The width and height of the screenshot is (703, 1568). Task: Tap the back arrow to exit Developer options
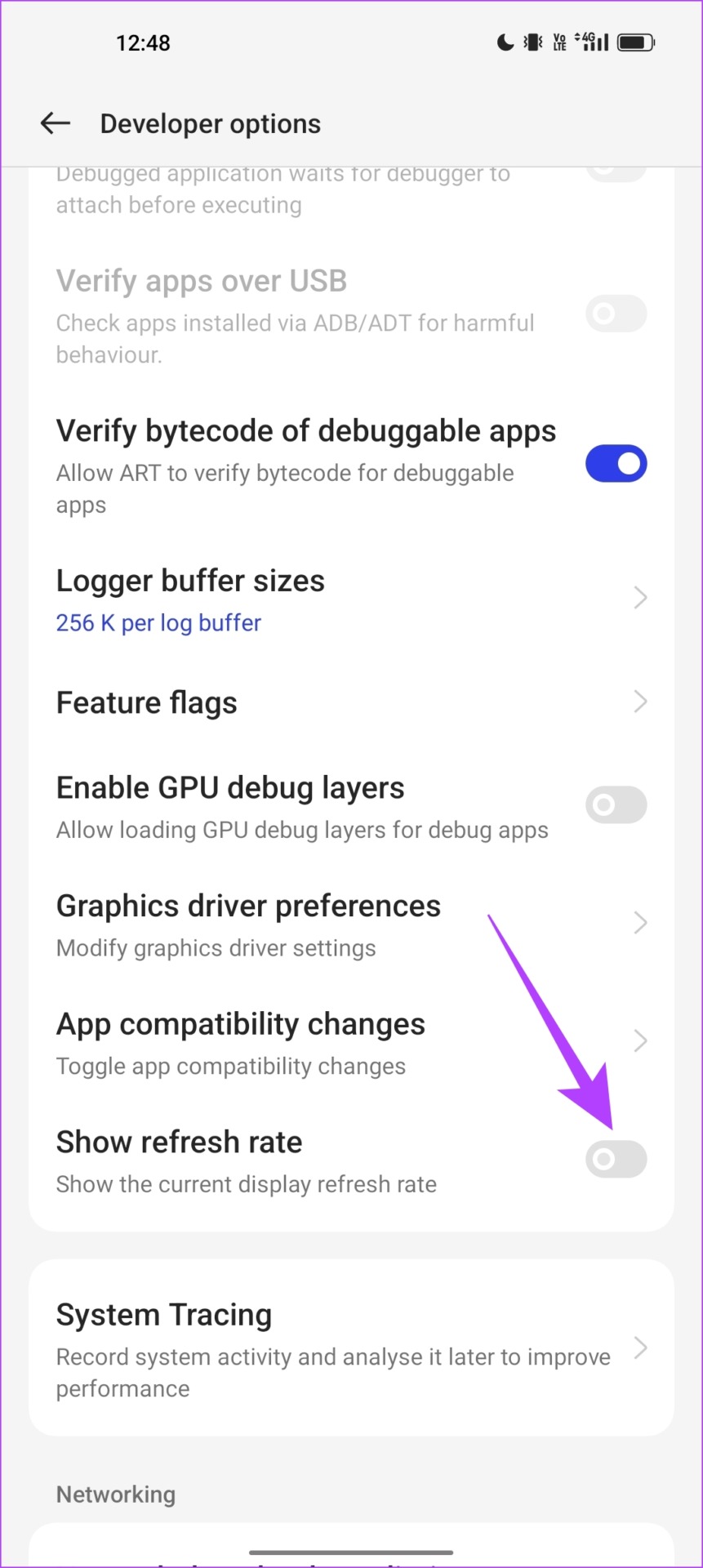[54, 123]
